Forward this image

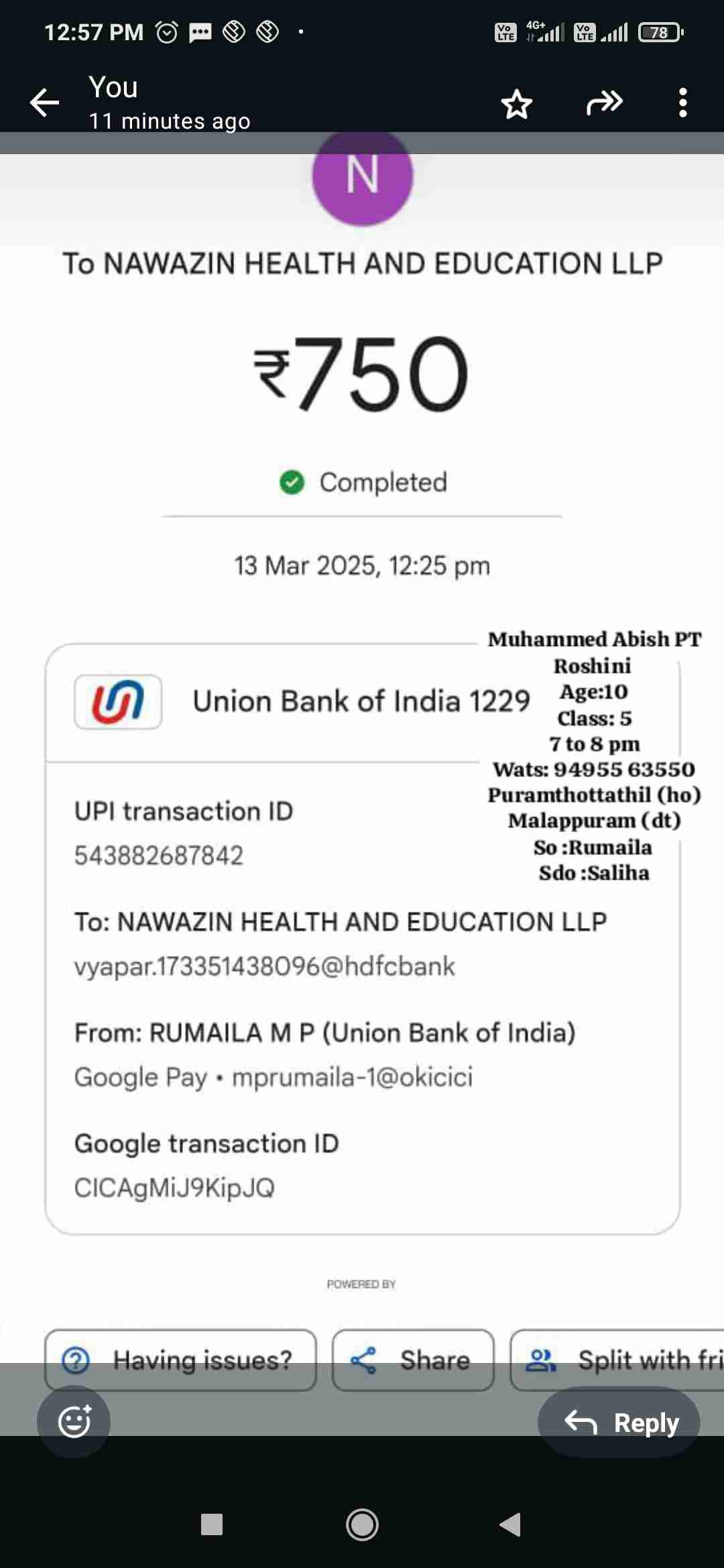pos(604,103)
